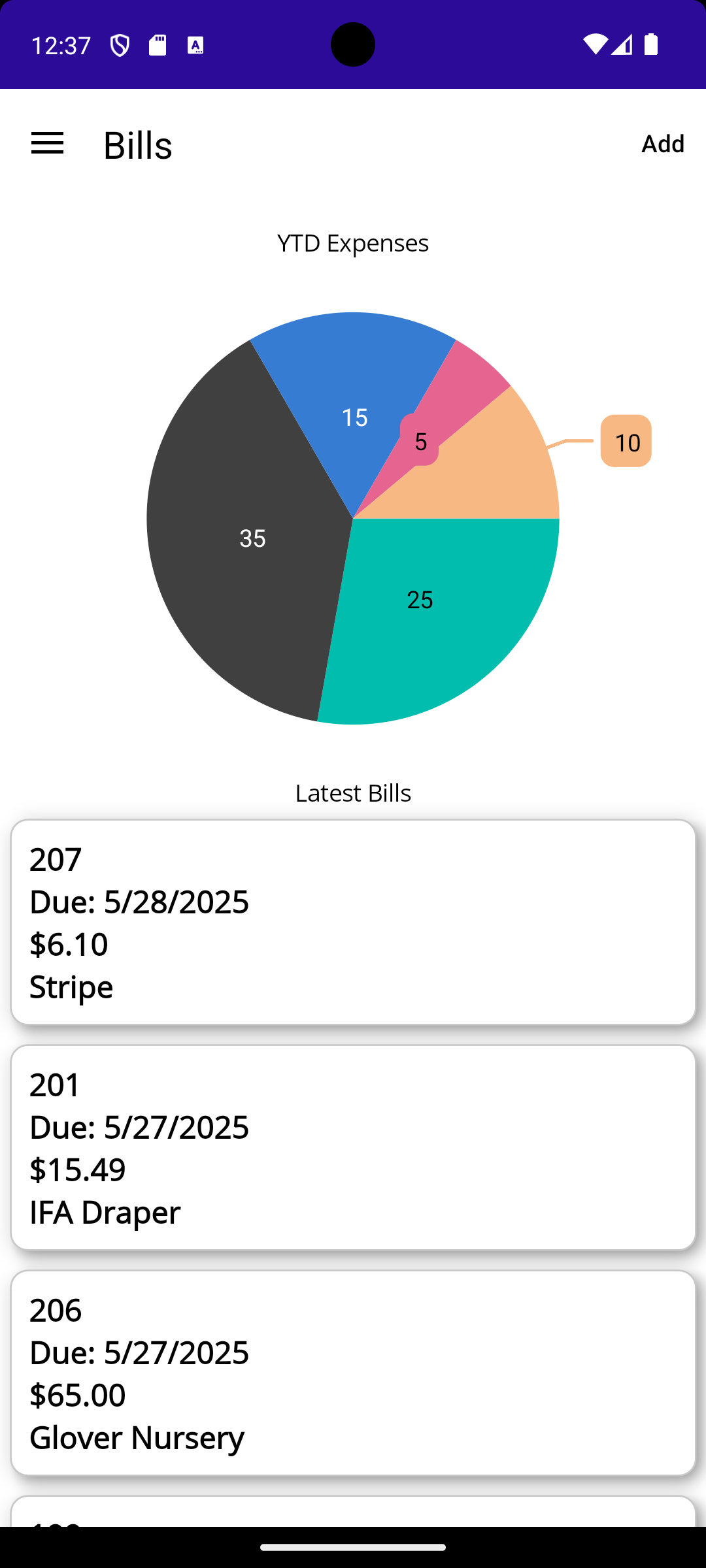Open the hamburger navigation drawer menu
This screenshot has height=1568, width=706.
pyautogui.click(x=48, y=144)
